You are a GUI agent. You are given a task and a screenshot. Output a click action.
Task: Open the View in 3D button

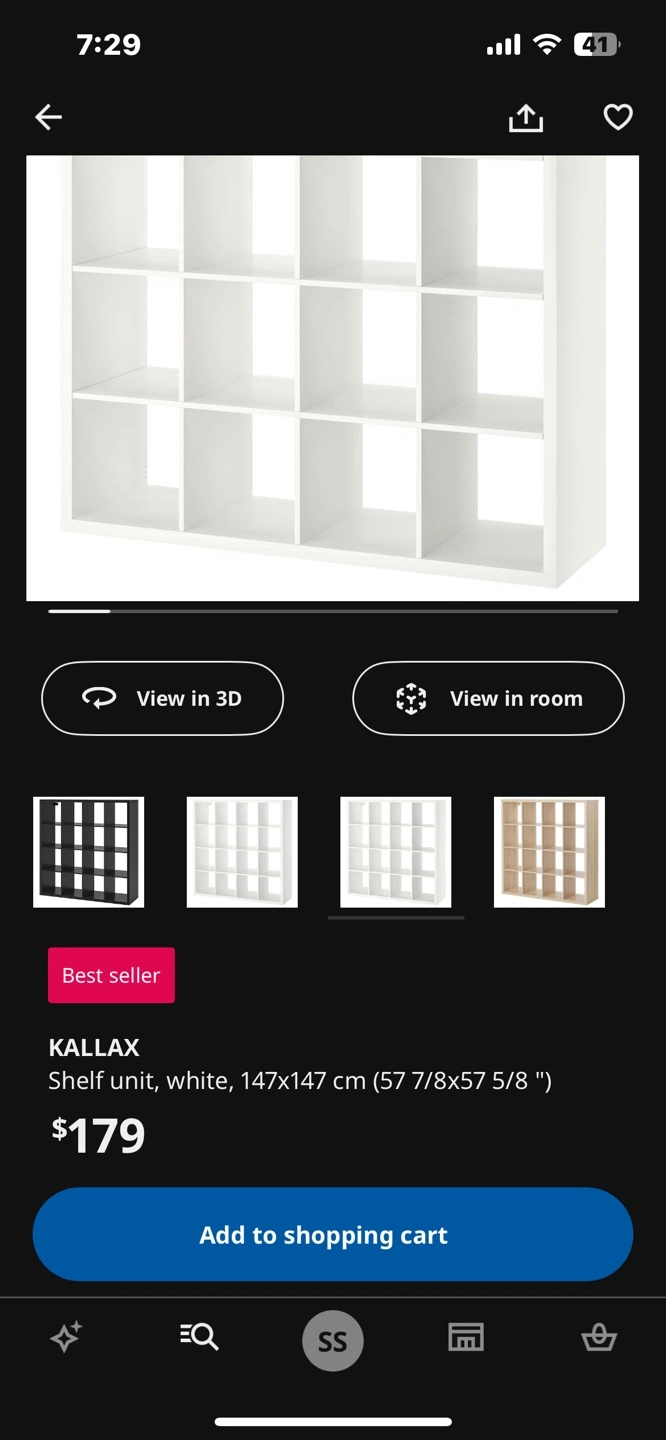tap(162, 698)
